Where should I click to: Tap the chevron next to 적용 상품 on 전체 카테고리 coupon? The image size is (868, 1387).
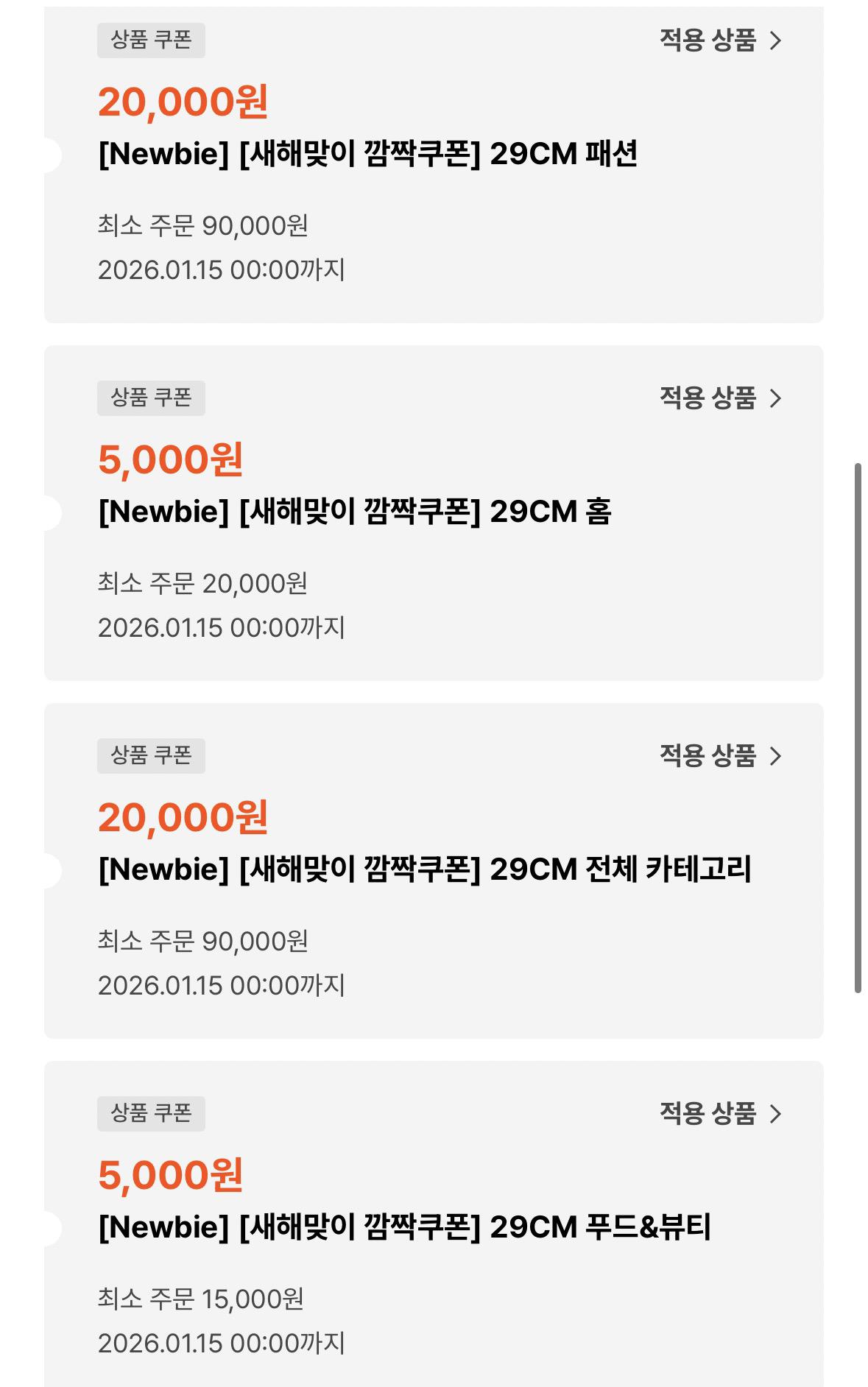[775, 755]
